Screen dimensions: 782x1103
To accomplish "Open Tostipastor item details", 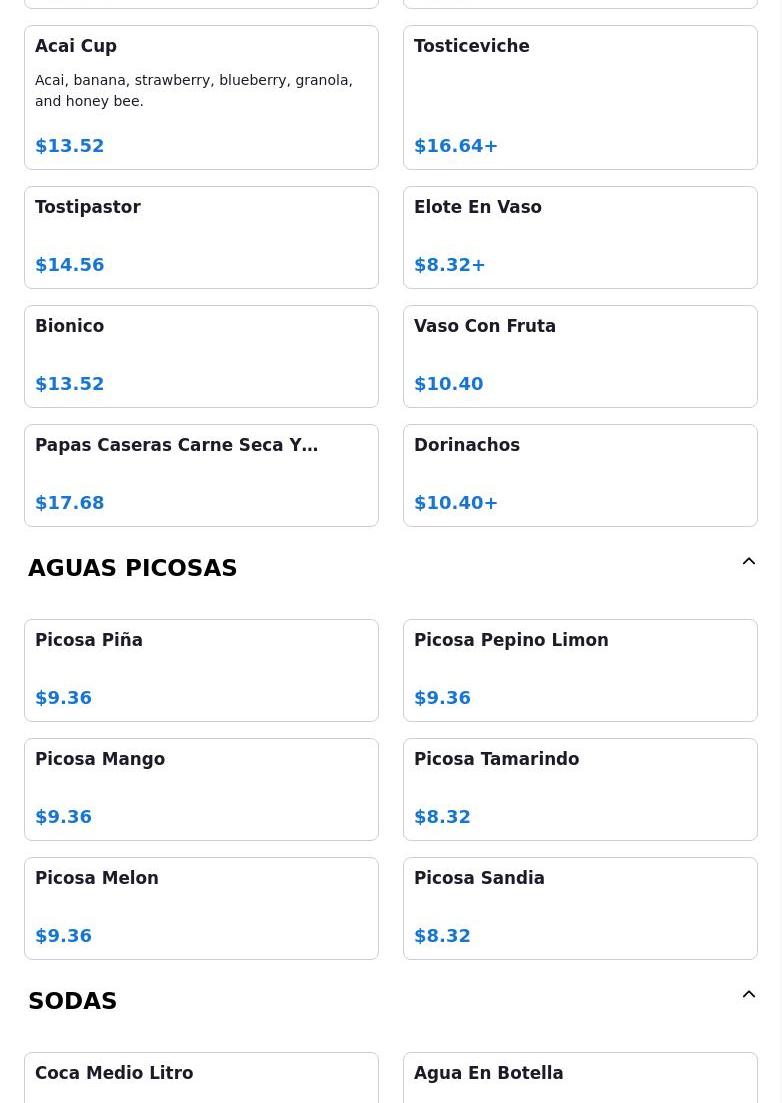I will 201,237.
